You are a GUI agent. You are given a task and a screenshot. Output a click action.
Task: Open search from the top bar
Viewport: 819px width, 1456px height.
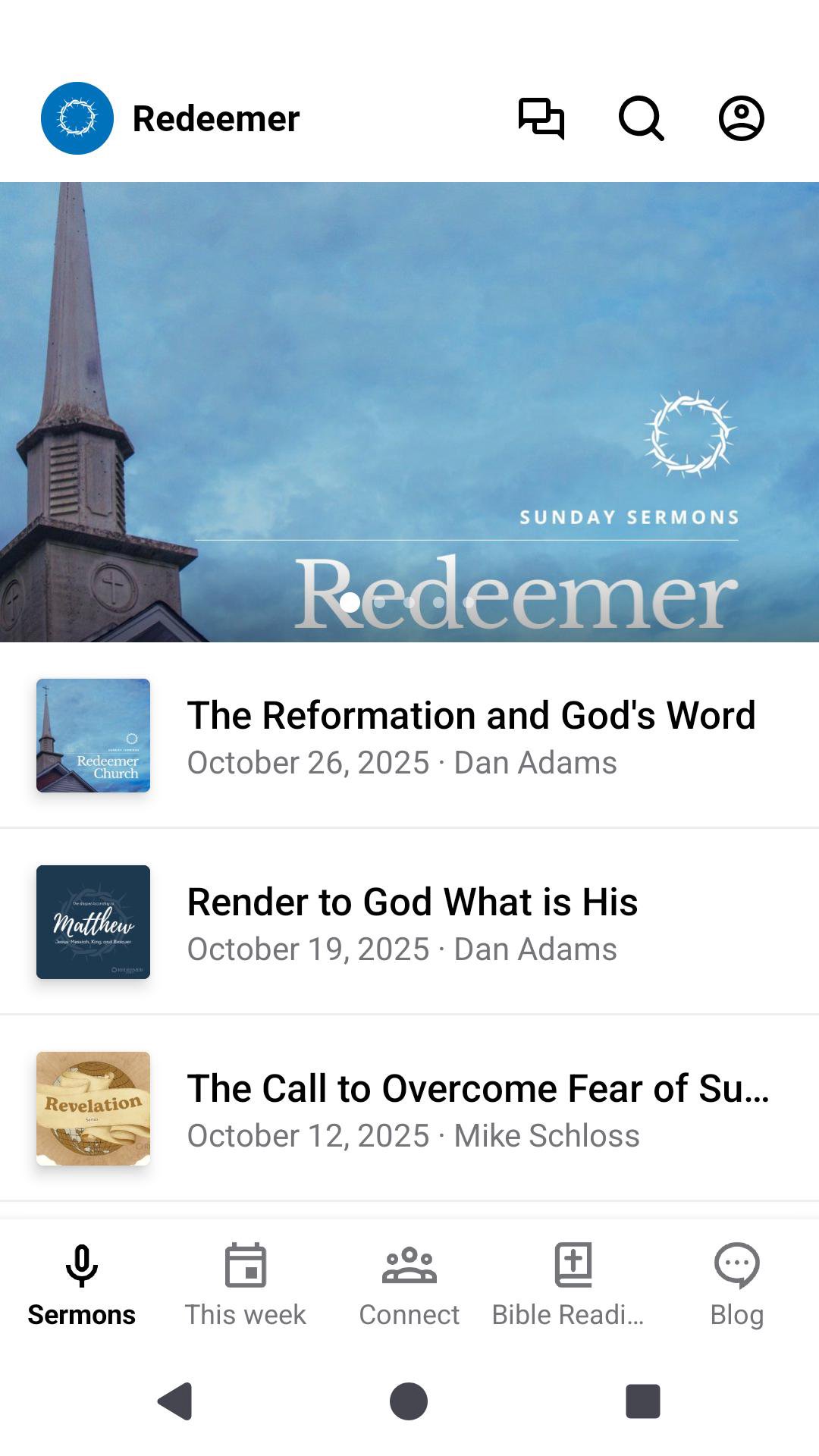(641, 119)
